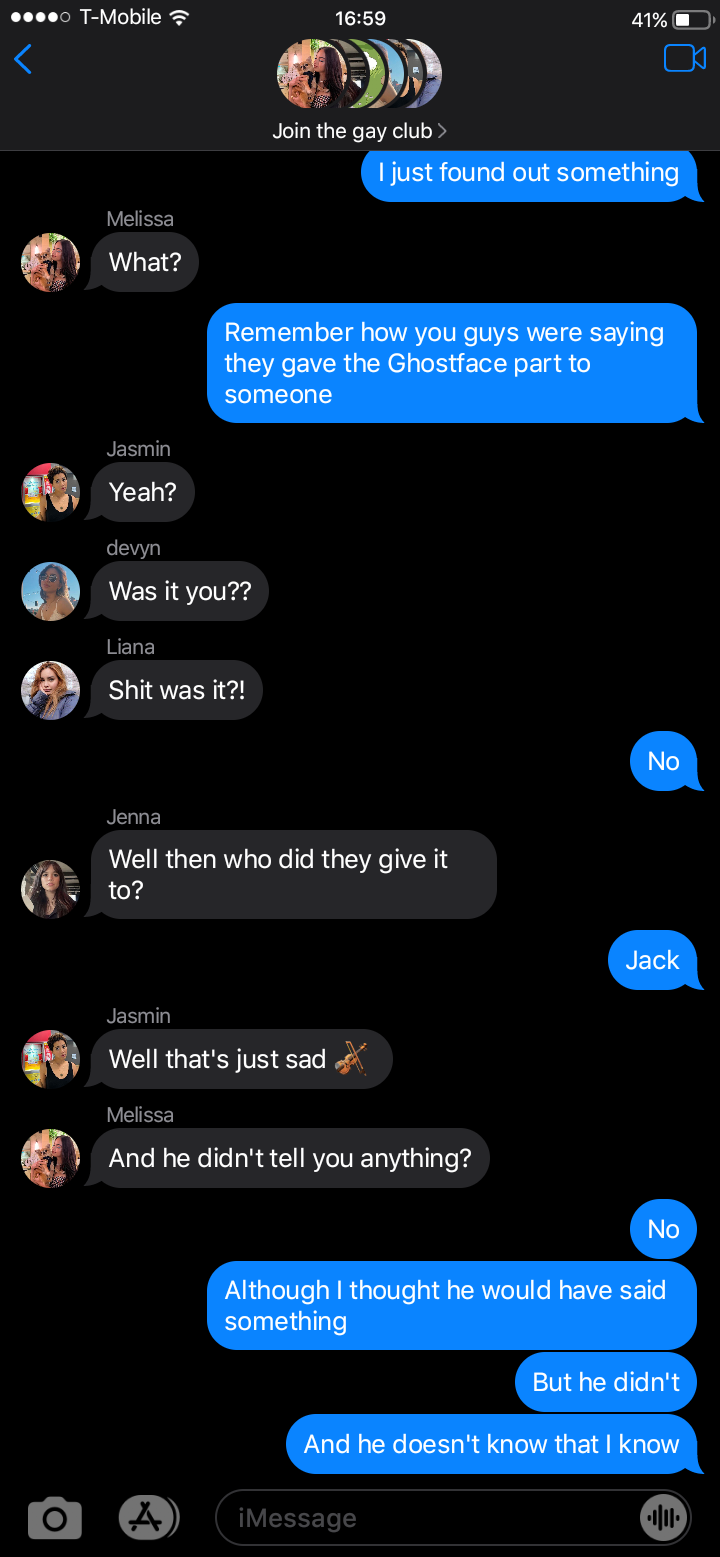Screen dimensions: 720x1557
Task: Go back to the messages list
Action: 24,60
